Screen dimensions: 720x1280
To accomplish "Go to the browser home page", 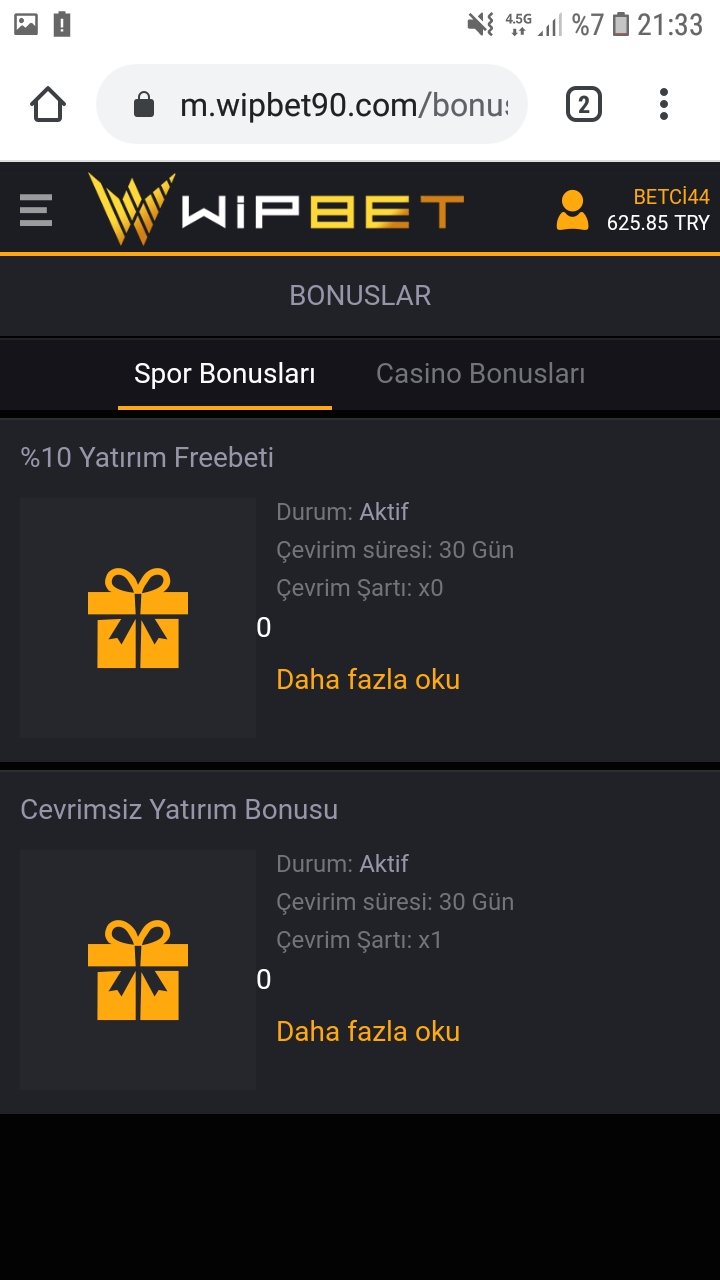I will (48, 104).
